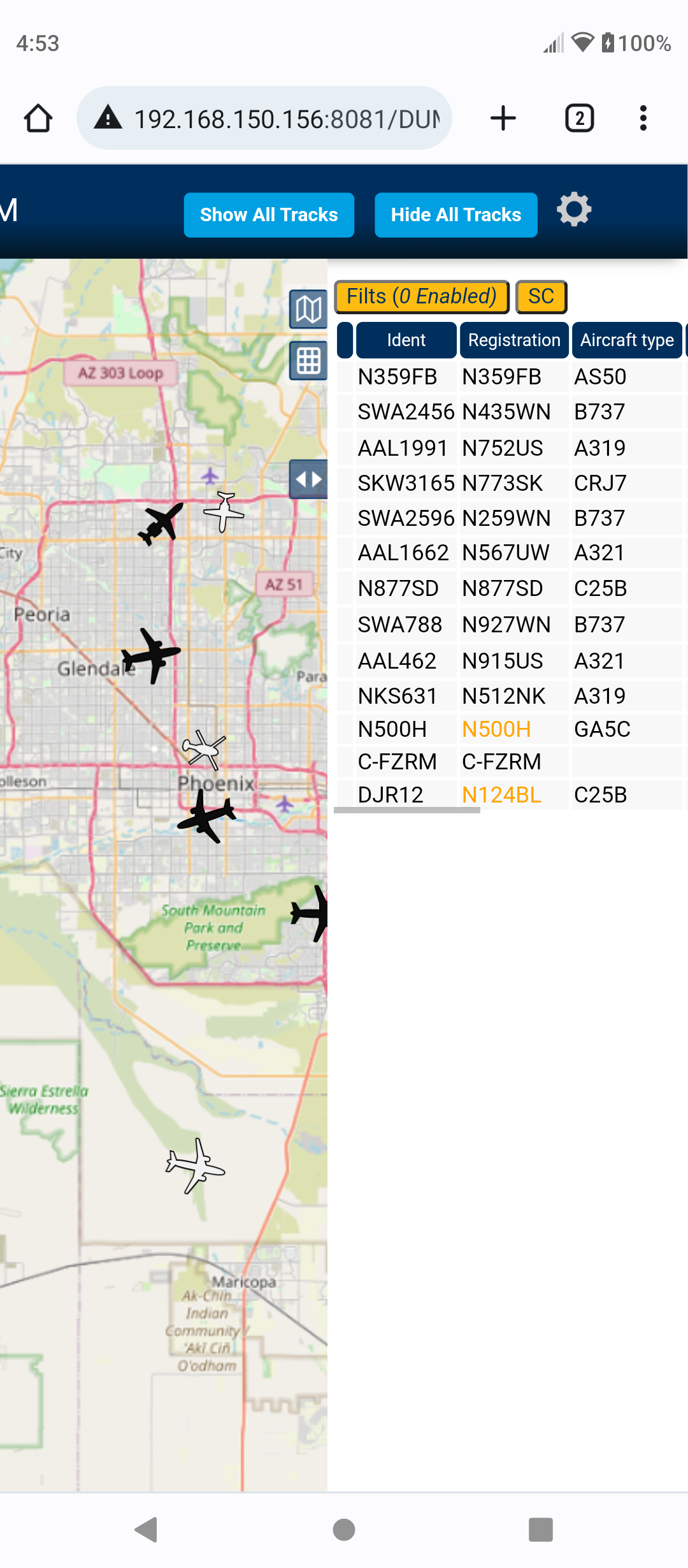Sort table by Registration column
Viewport: 688px width, 1568px height.
pyautogui.click(x=514, y=340)
